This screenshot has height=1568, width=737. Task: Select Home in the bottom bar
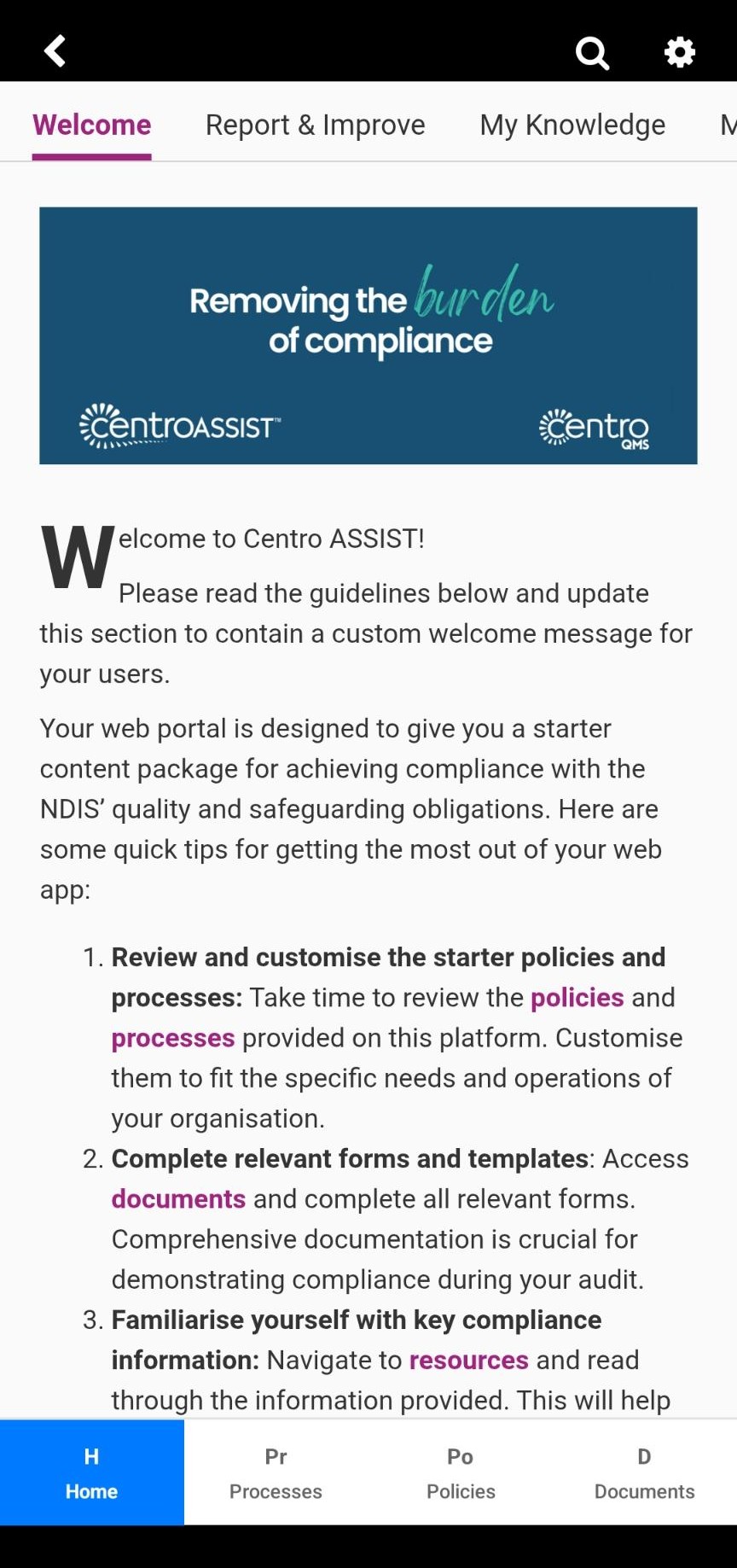[x=92, y=1472]
